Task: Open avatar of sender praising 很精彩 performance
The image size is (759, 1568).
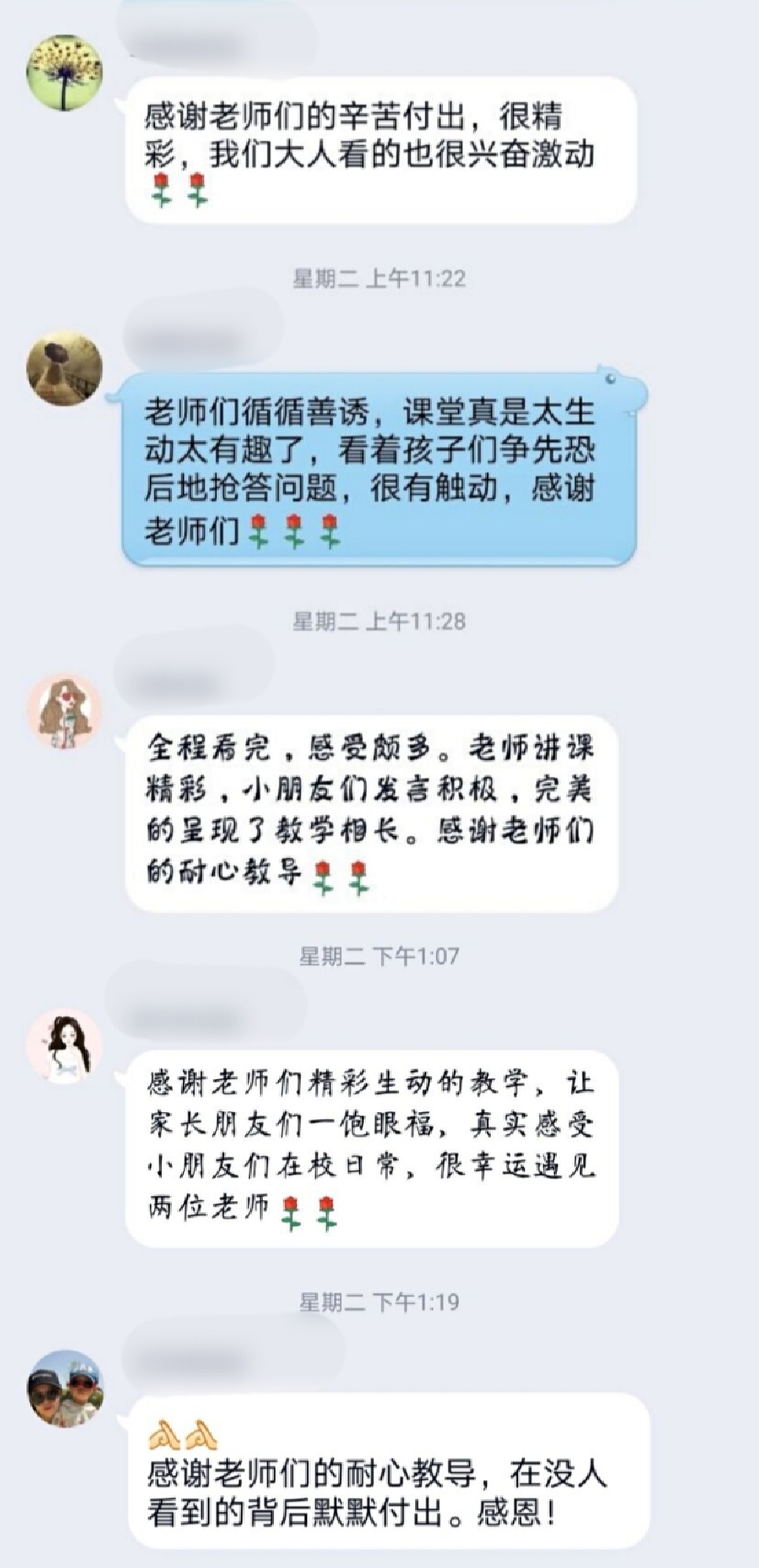Action: click(63, 74)
